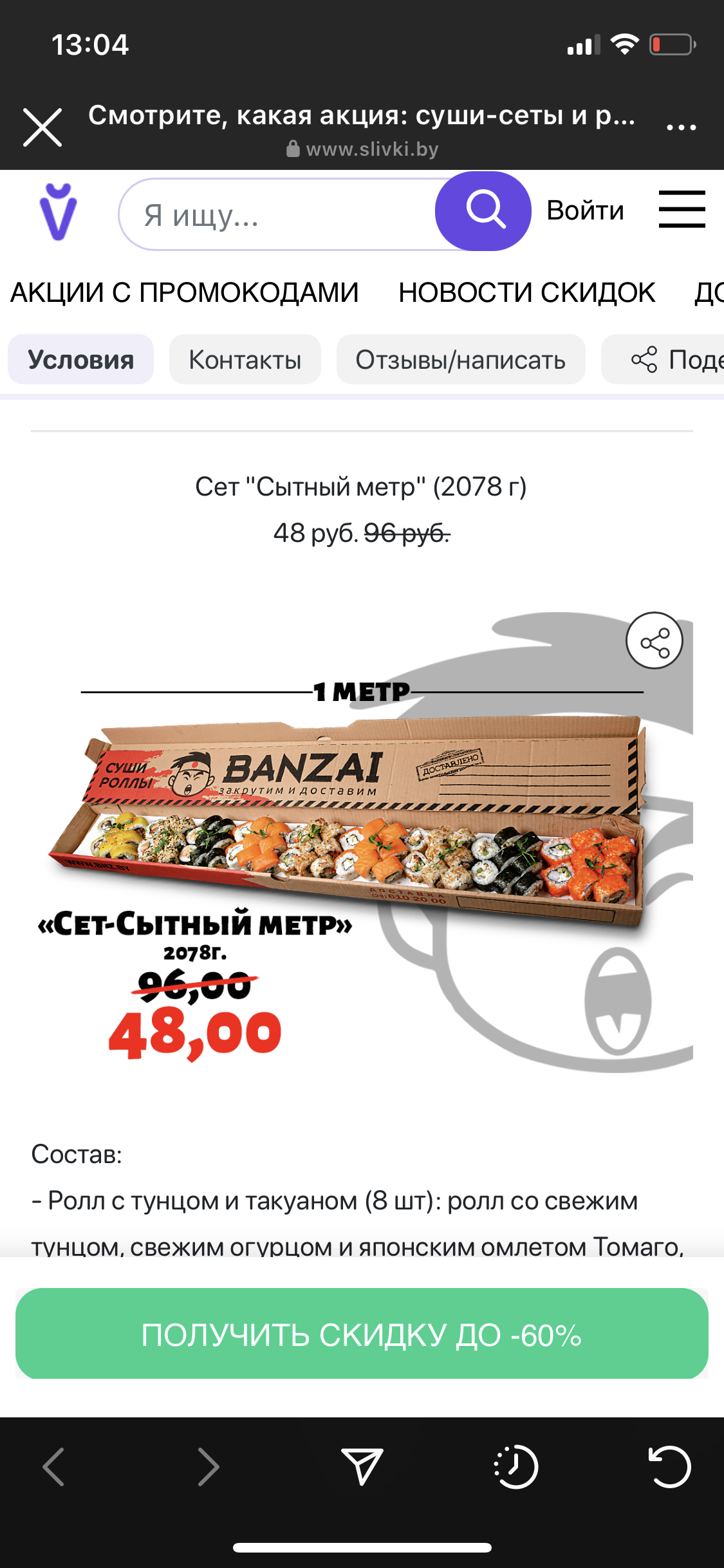Tap the purple search magnifier button
This screenshot has height=1568, width=724.
(x=483, y=210)
